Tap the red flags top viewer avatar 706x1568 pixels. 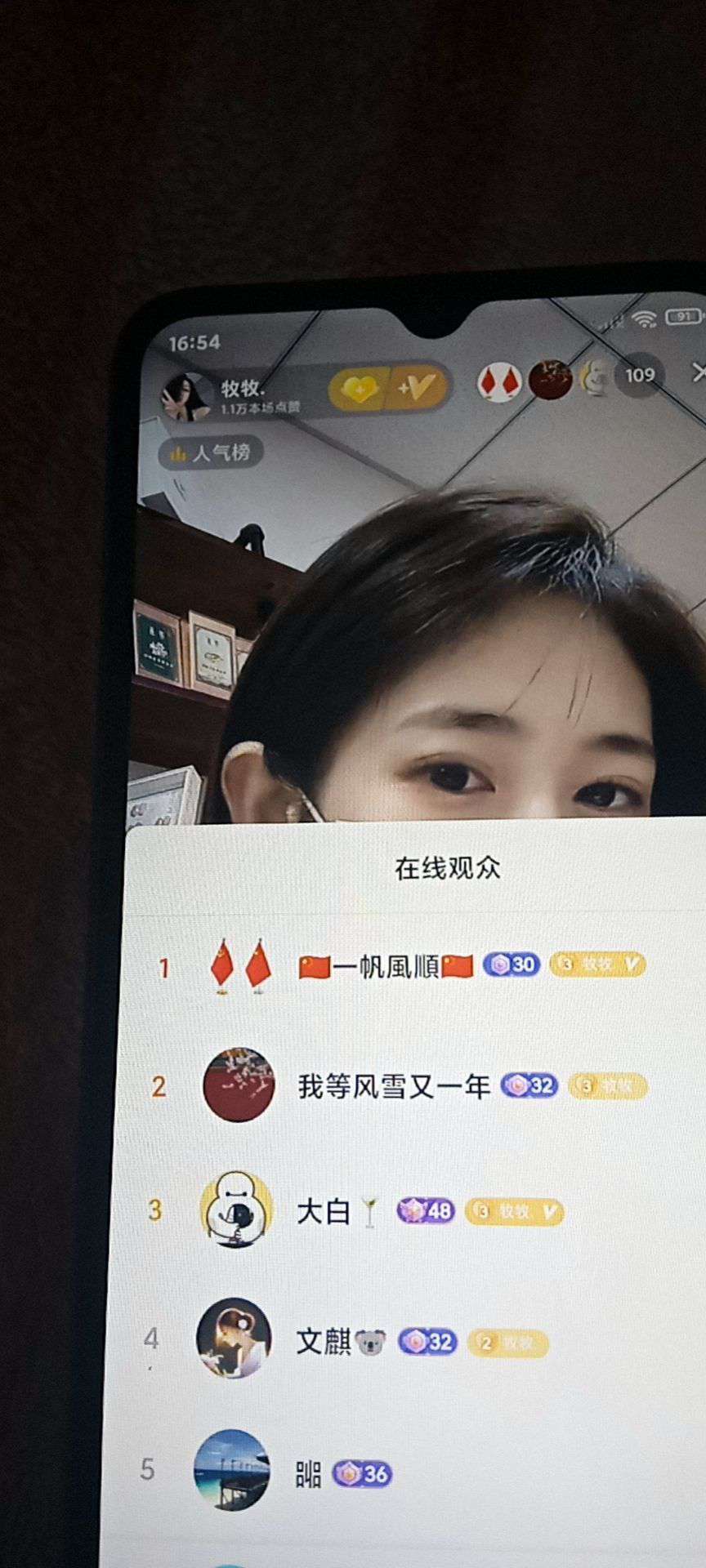(x=499, y=382)
